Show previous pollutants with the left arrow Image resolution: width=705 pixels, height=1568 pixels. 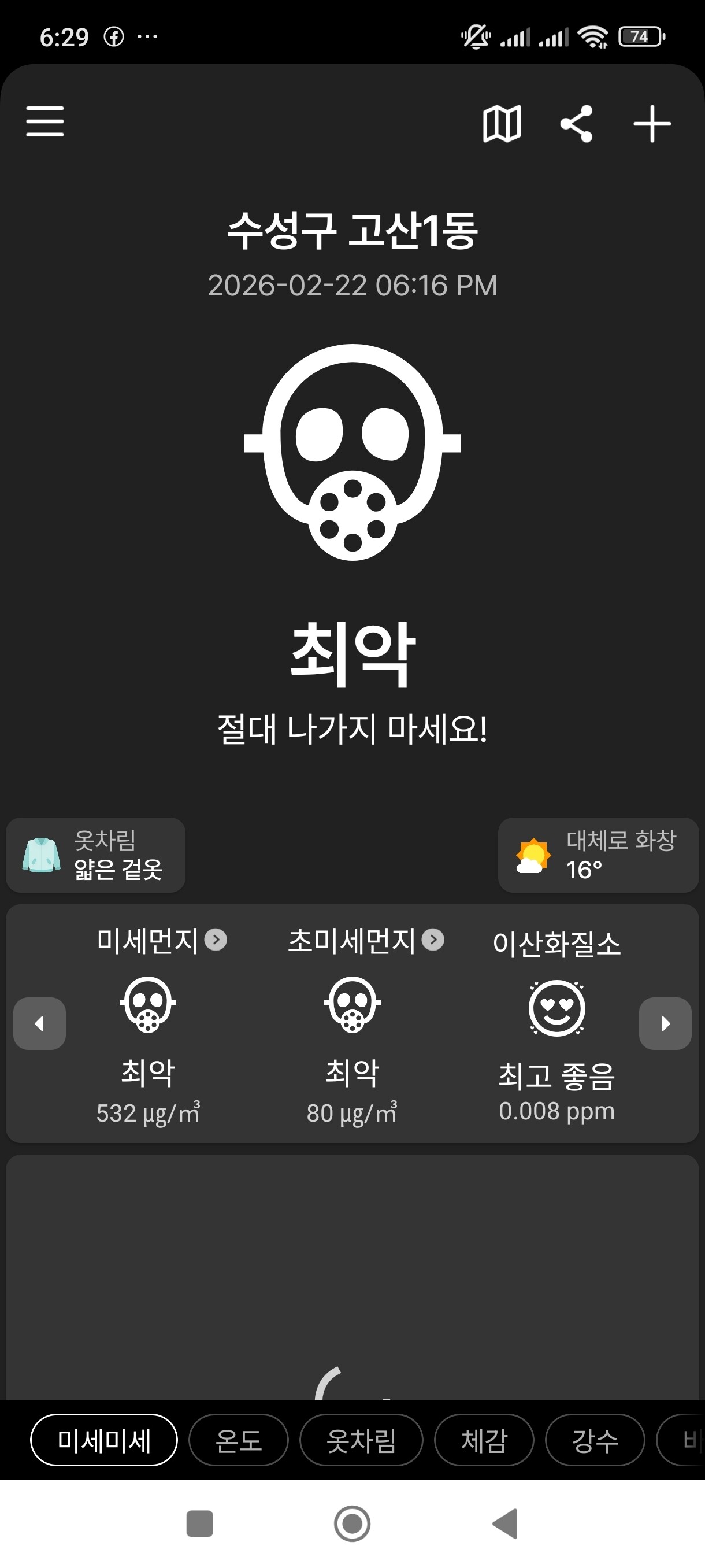39,1023
